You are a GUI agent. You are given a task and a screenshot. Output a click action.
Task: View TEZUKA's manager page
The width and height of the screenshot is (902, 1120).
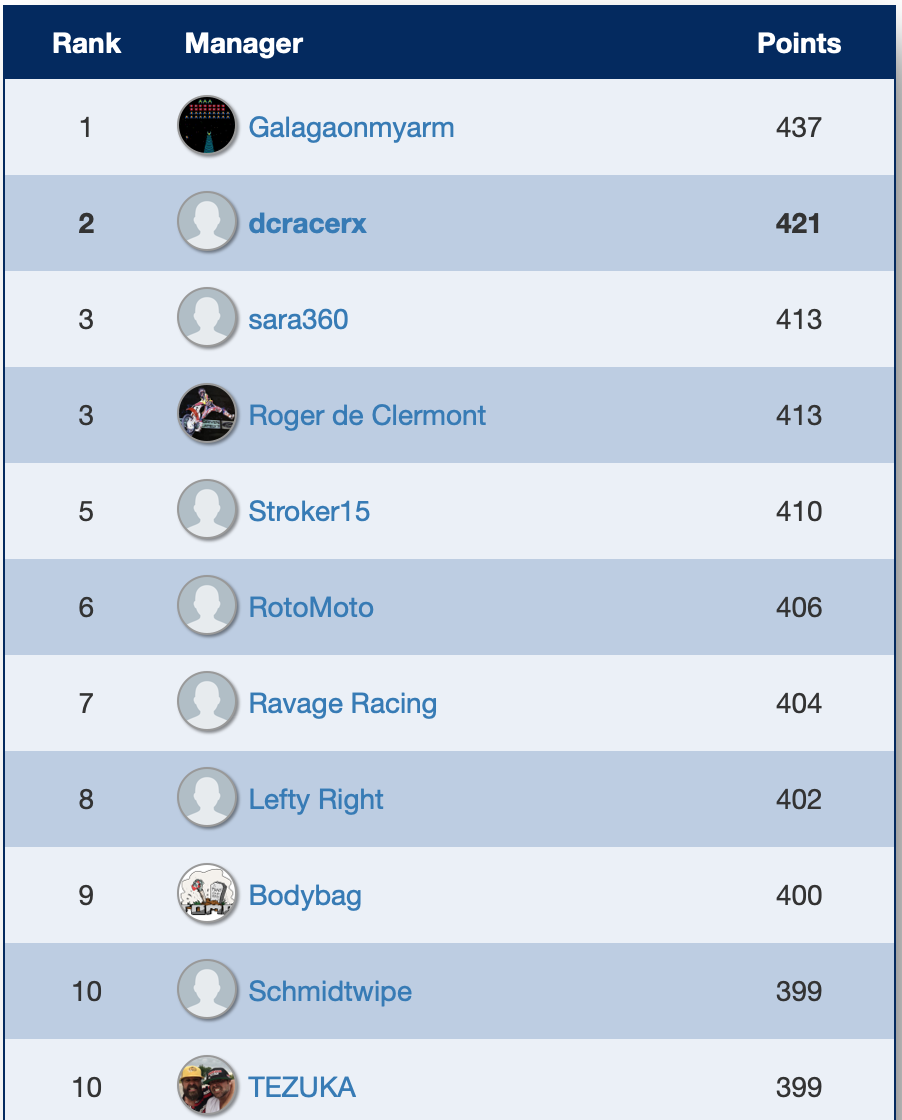[x=302, y=1087]
